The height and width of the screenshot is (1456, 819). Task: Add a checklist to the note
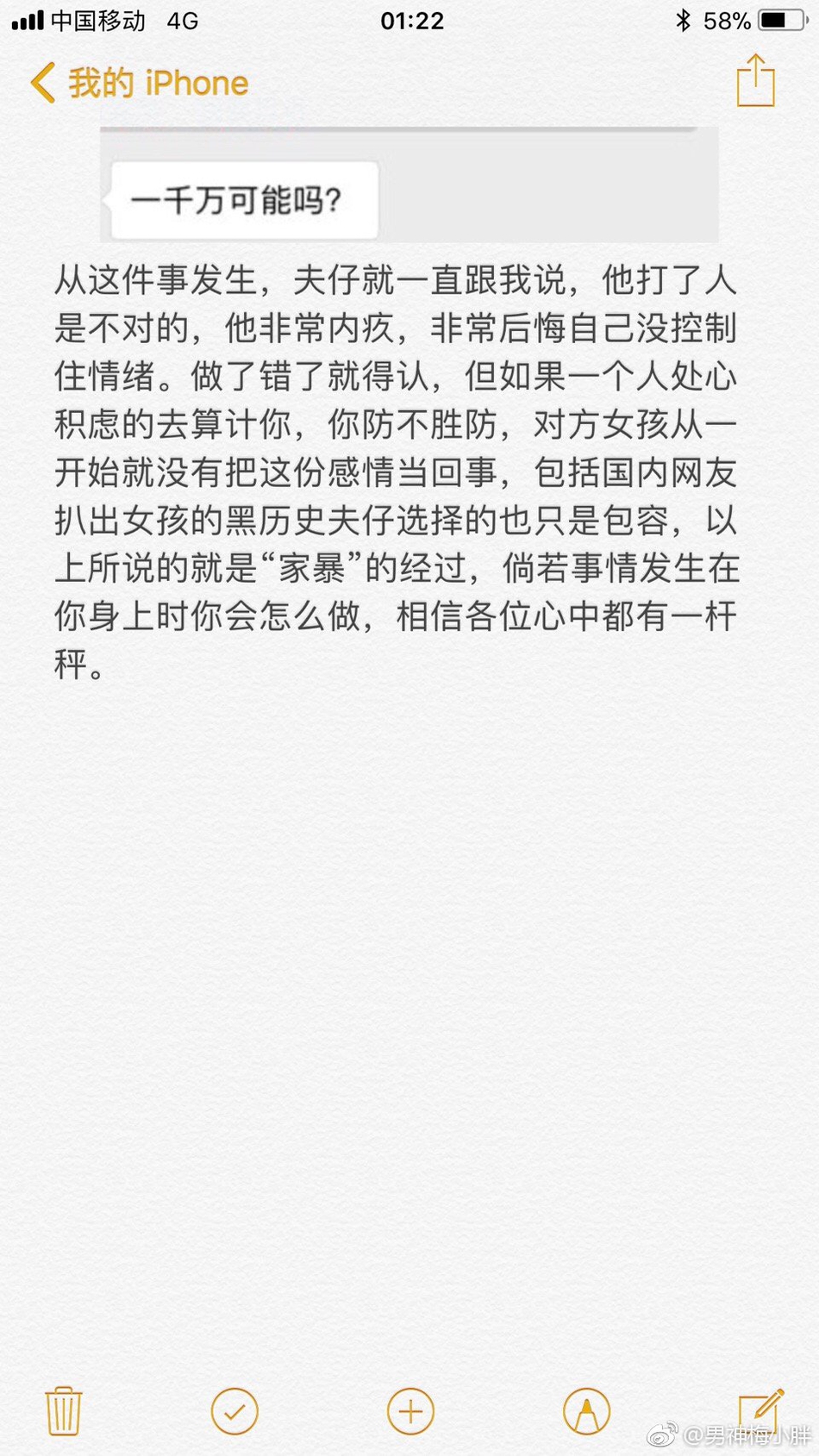(234, 1411)
